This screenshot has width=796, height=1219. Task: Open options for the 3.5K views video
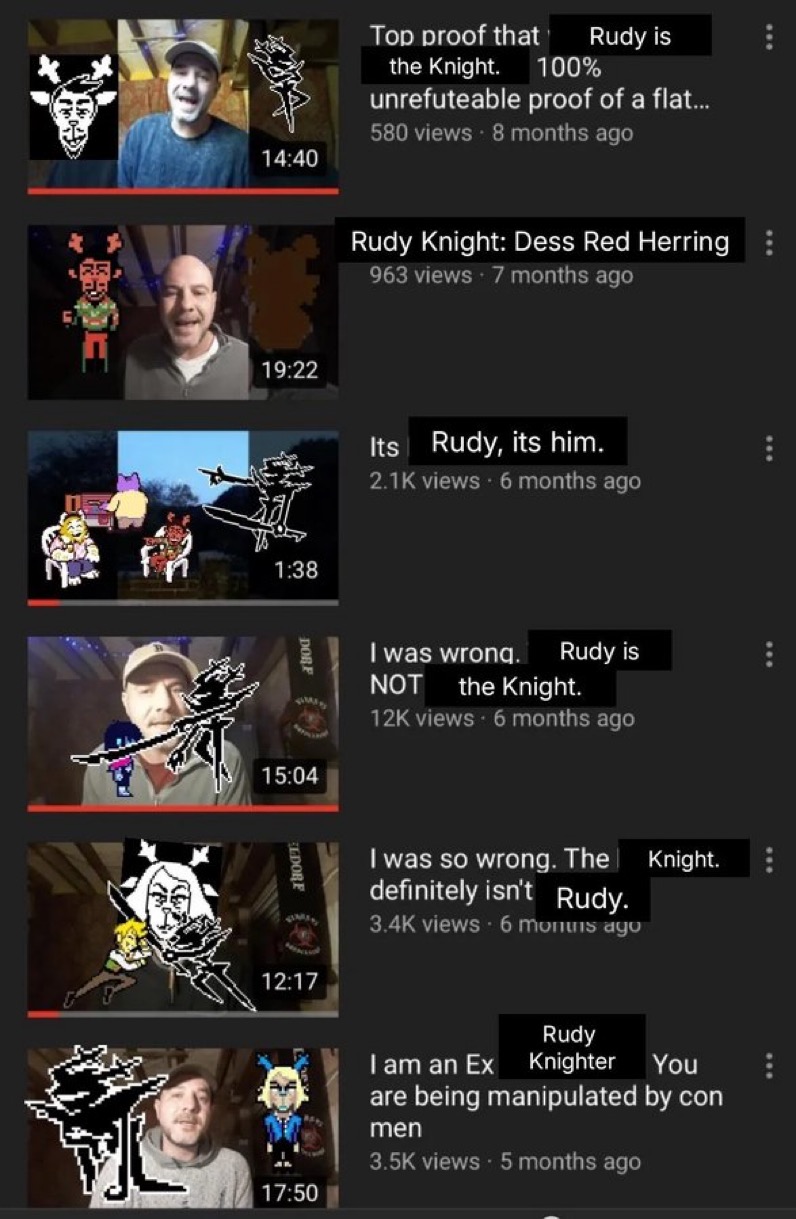pyautogui.click(x=768, y=1066)
